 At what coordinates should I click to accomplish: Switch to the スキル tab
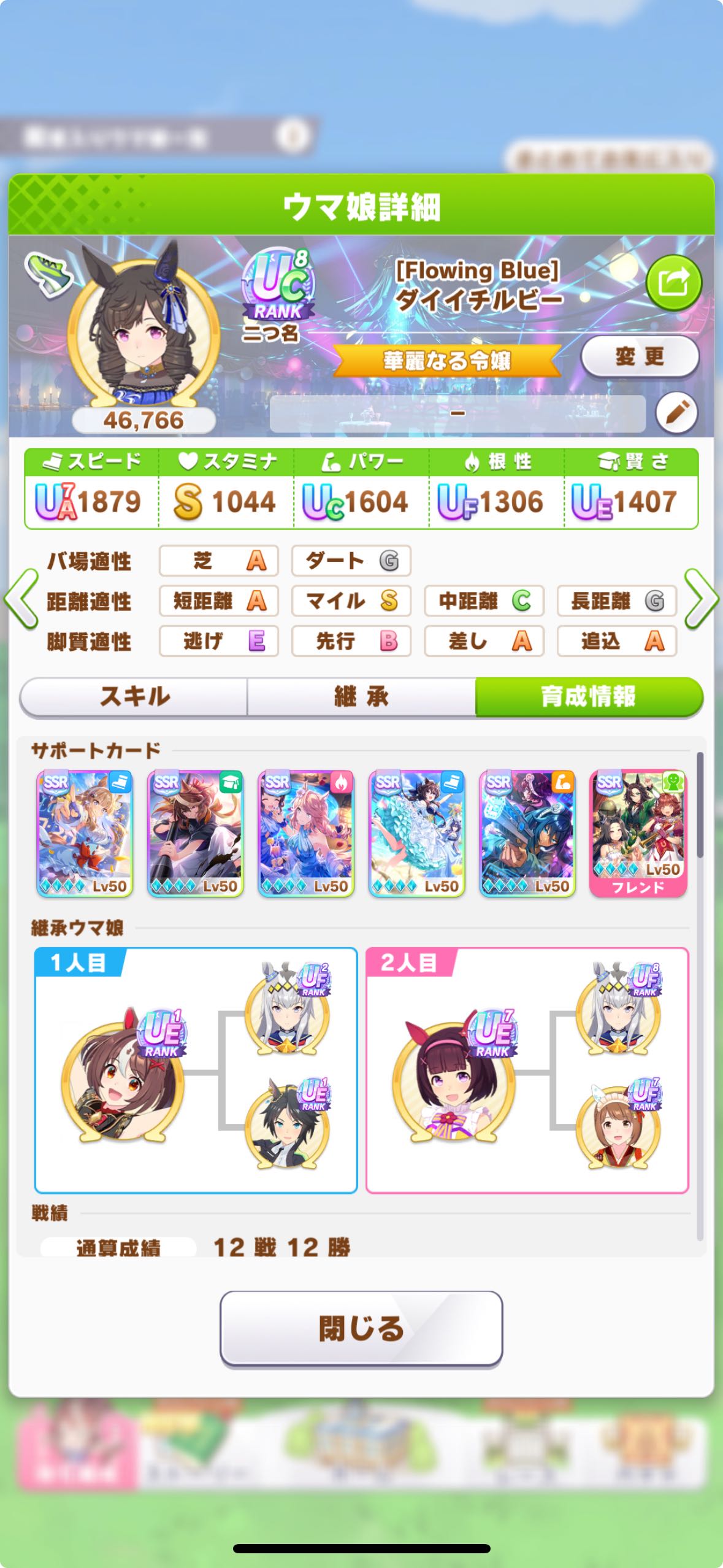pyautogui.click(x=134, y=696)
